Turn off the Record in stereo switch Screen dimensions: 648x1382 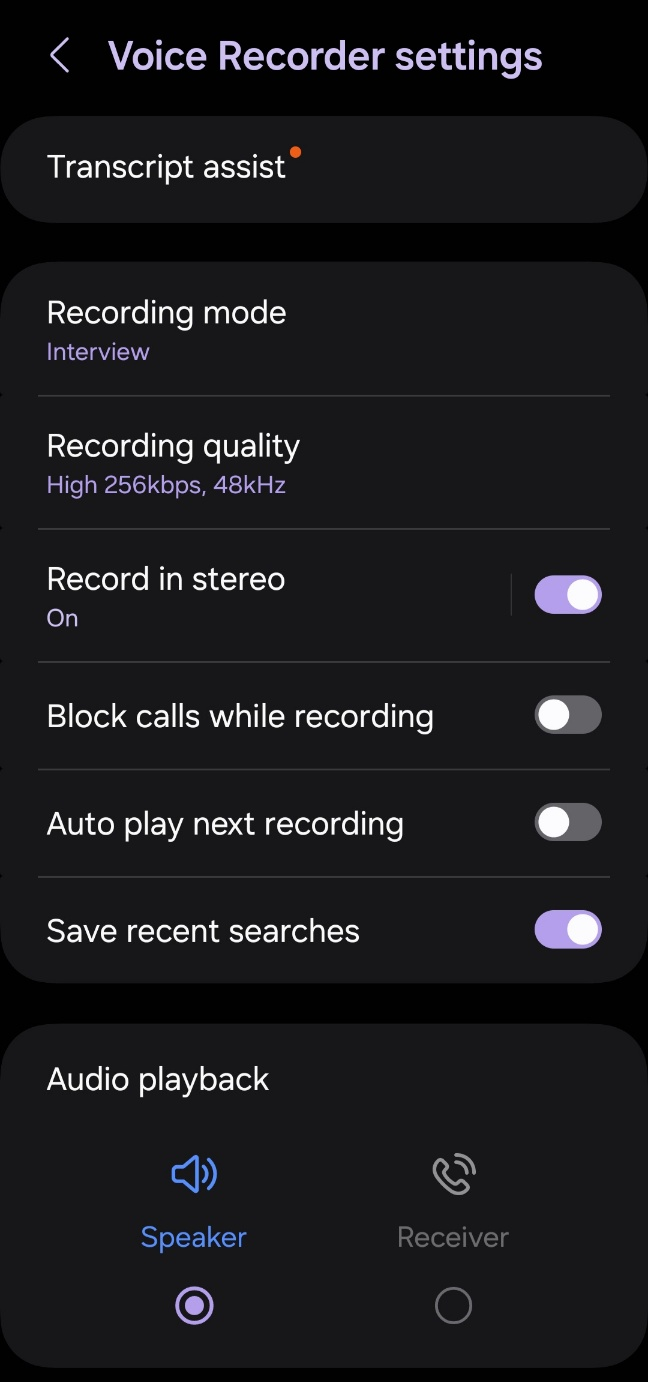pos(568,595)
